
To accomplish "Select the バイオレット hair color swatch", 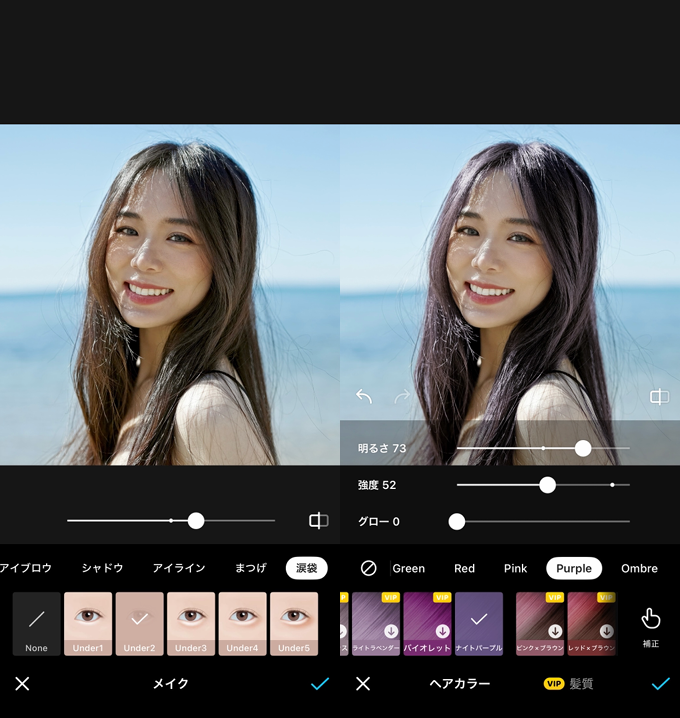I will pos(427,624).
